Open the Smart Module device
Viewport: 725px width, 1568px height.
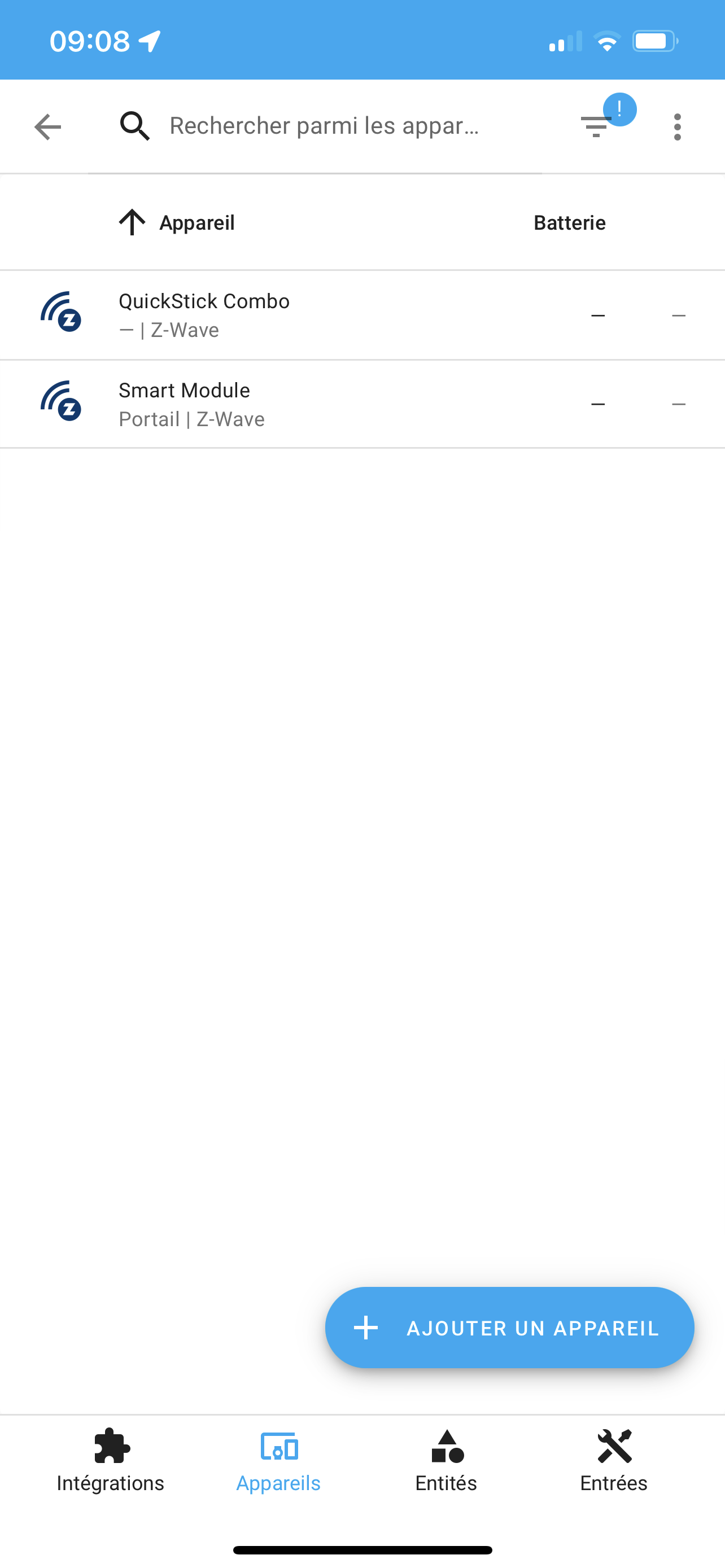(x=362, y=404)
